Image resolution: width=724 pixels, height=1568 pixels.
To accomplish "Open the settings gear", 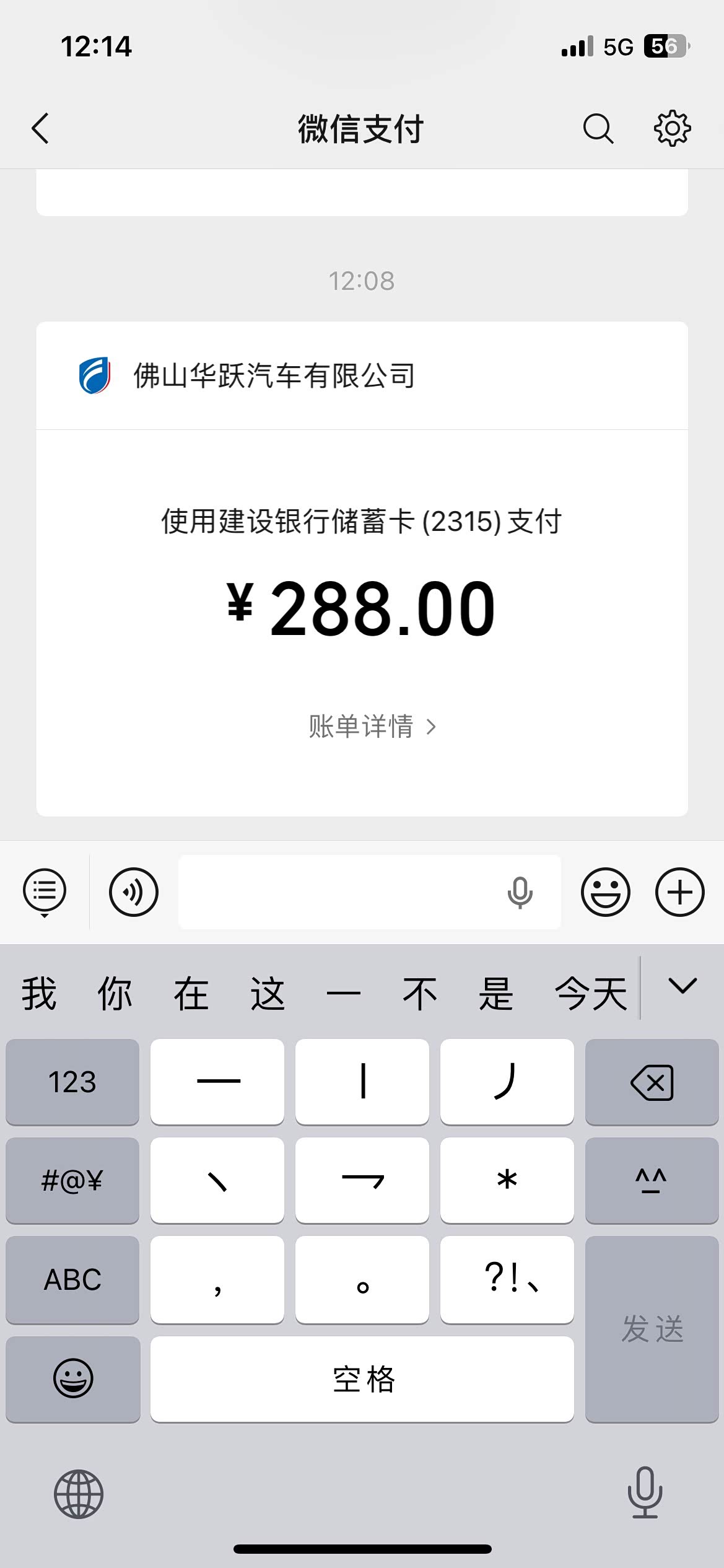I will [672, 129].
